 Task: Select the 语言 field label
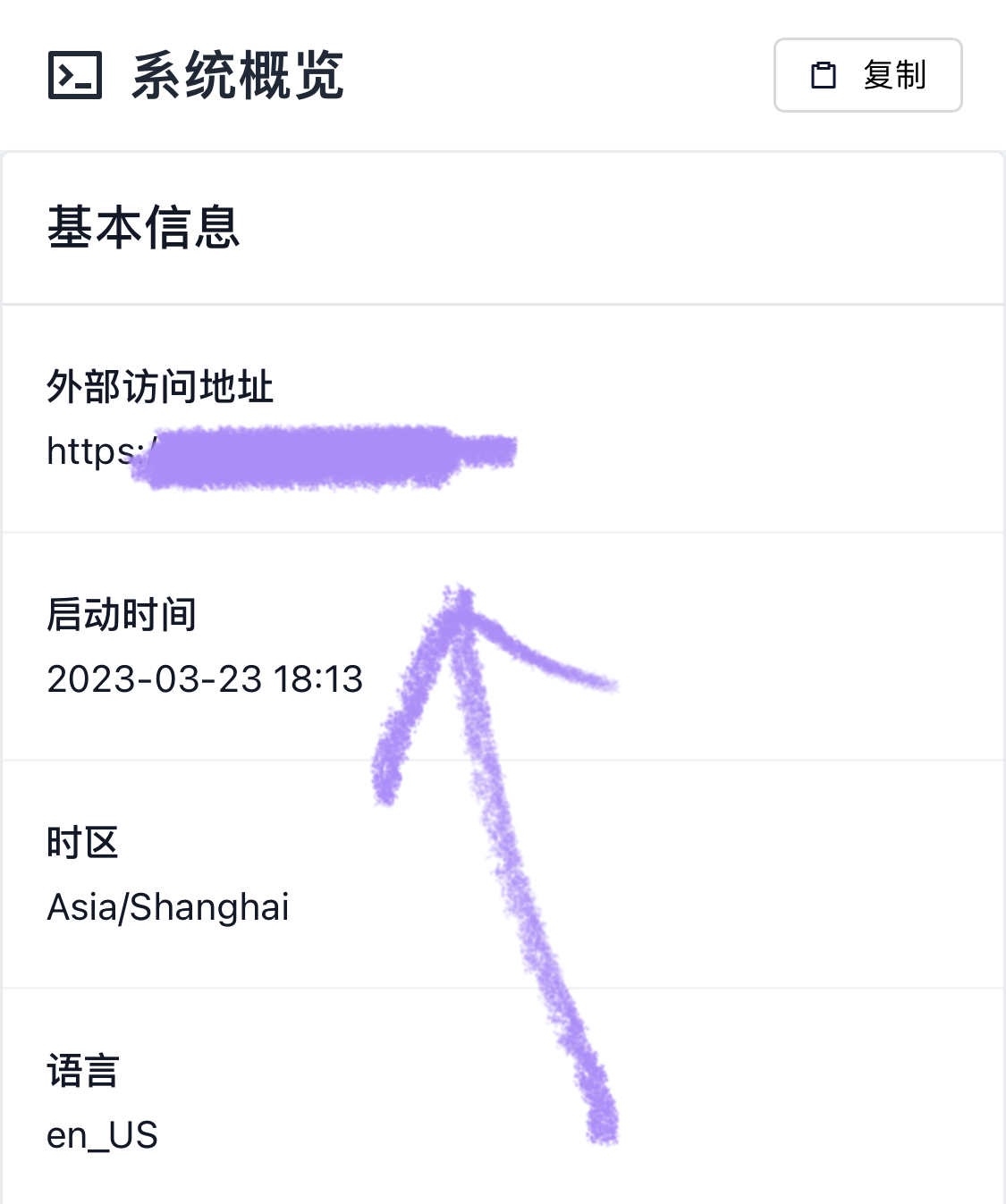click(x=83, y=1072)
